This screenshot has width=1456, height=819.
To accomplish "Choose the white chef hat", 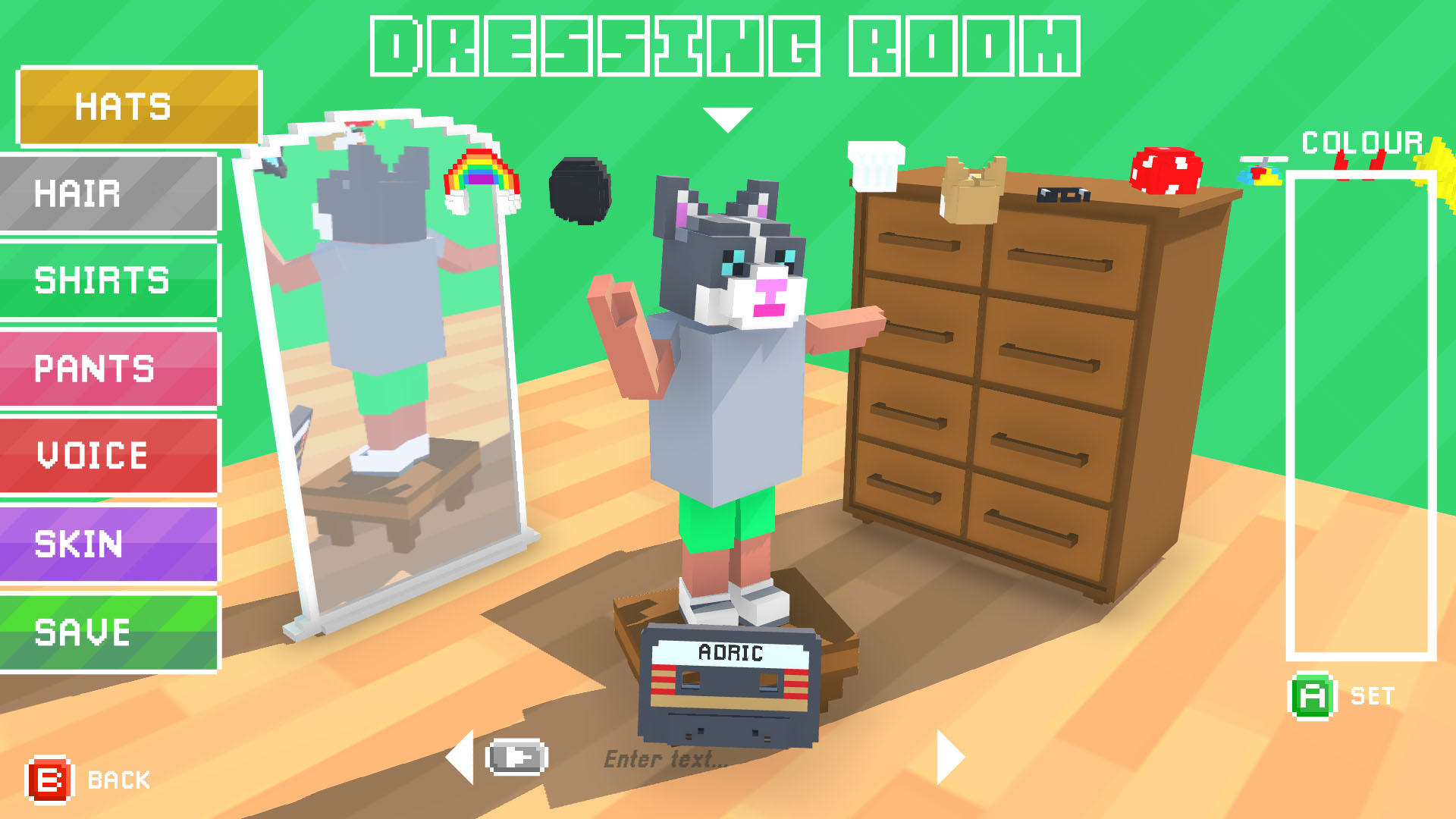I will (876, 165).
